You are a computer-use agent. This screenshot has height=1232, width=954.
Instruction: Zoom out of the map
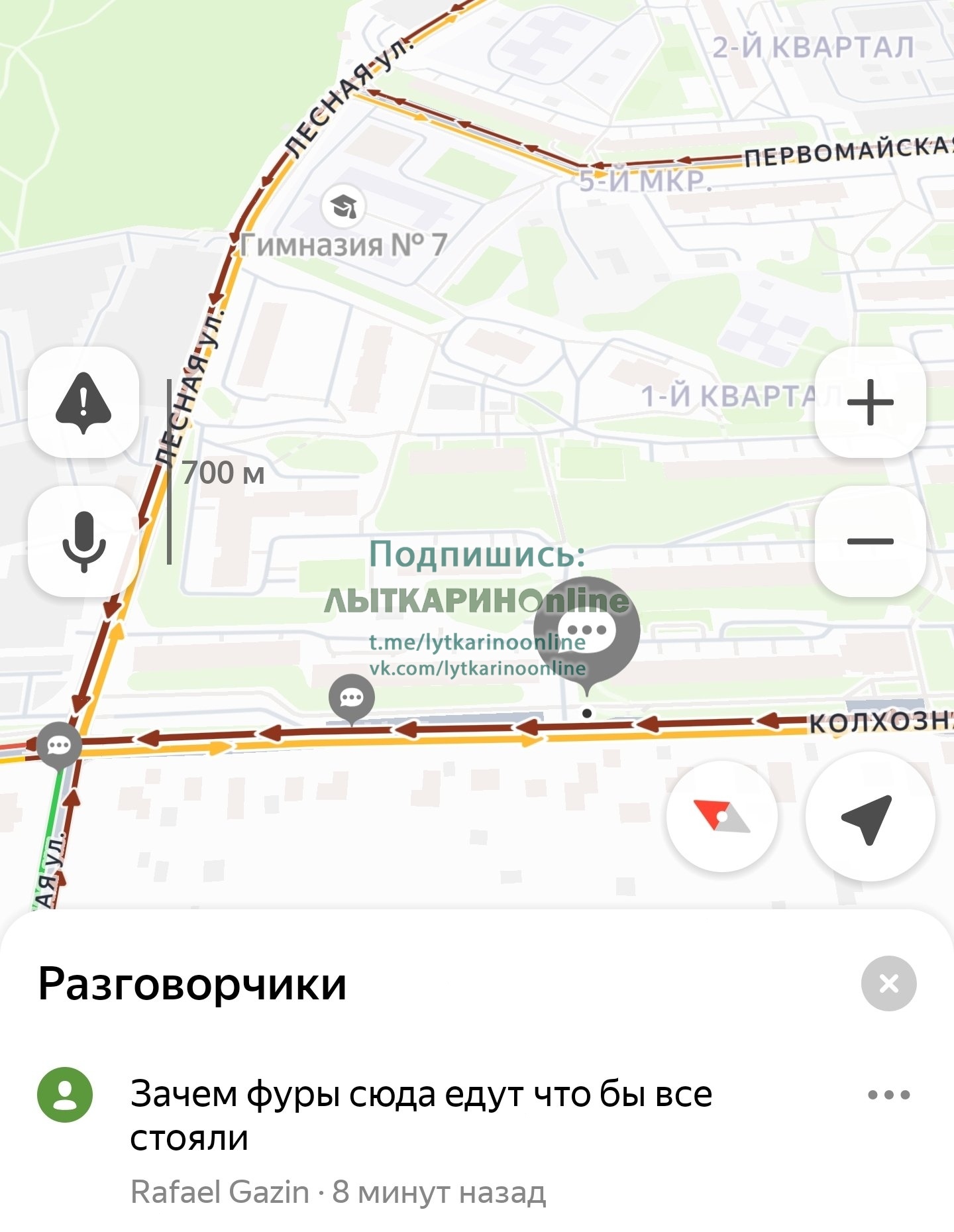click(x=870, y=541)
